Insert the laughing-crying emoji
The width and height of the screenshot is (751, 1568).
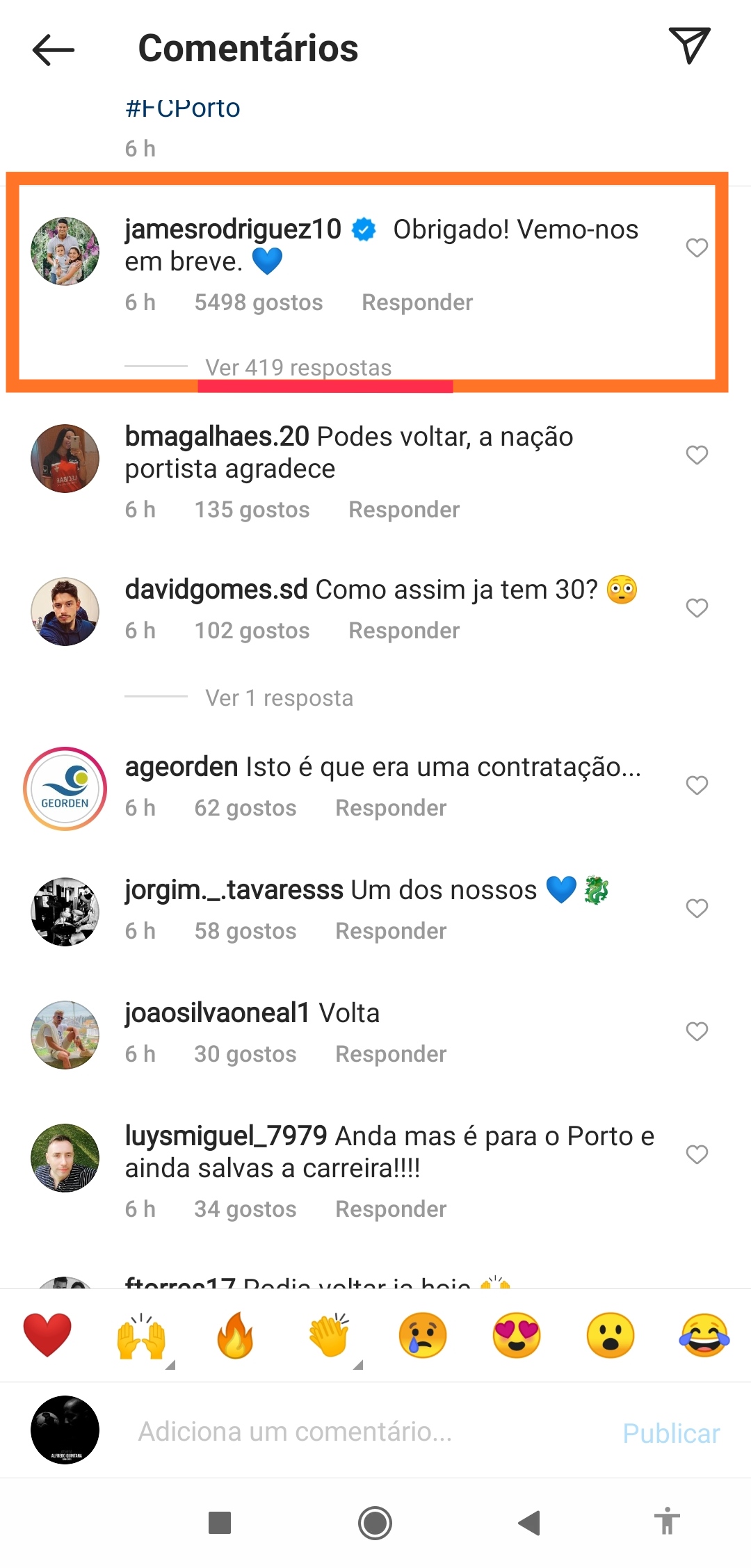pyautogui.click(x=704, y=1335)
